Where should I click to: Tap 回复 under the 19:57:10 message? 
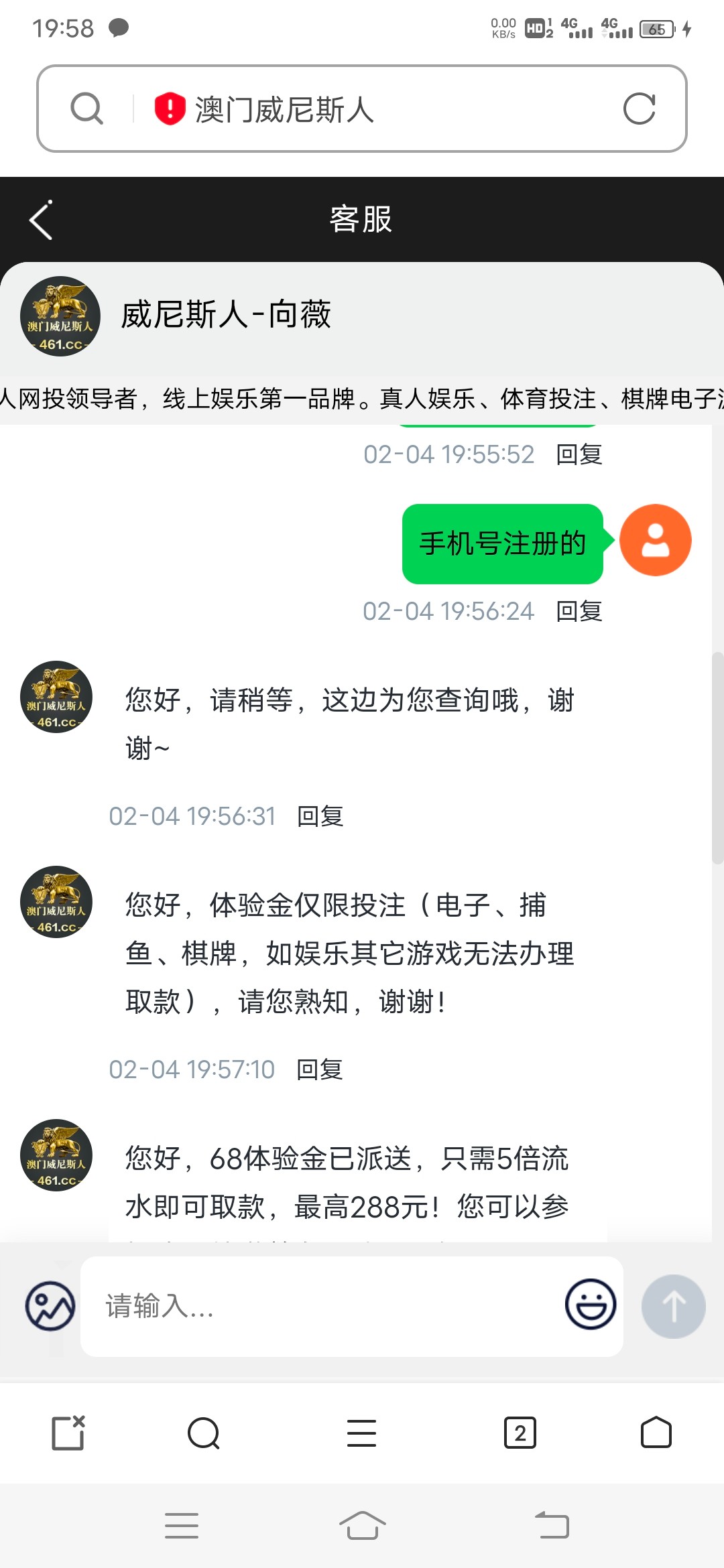tap(320, 1069)
